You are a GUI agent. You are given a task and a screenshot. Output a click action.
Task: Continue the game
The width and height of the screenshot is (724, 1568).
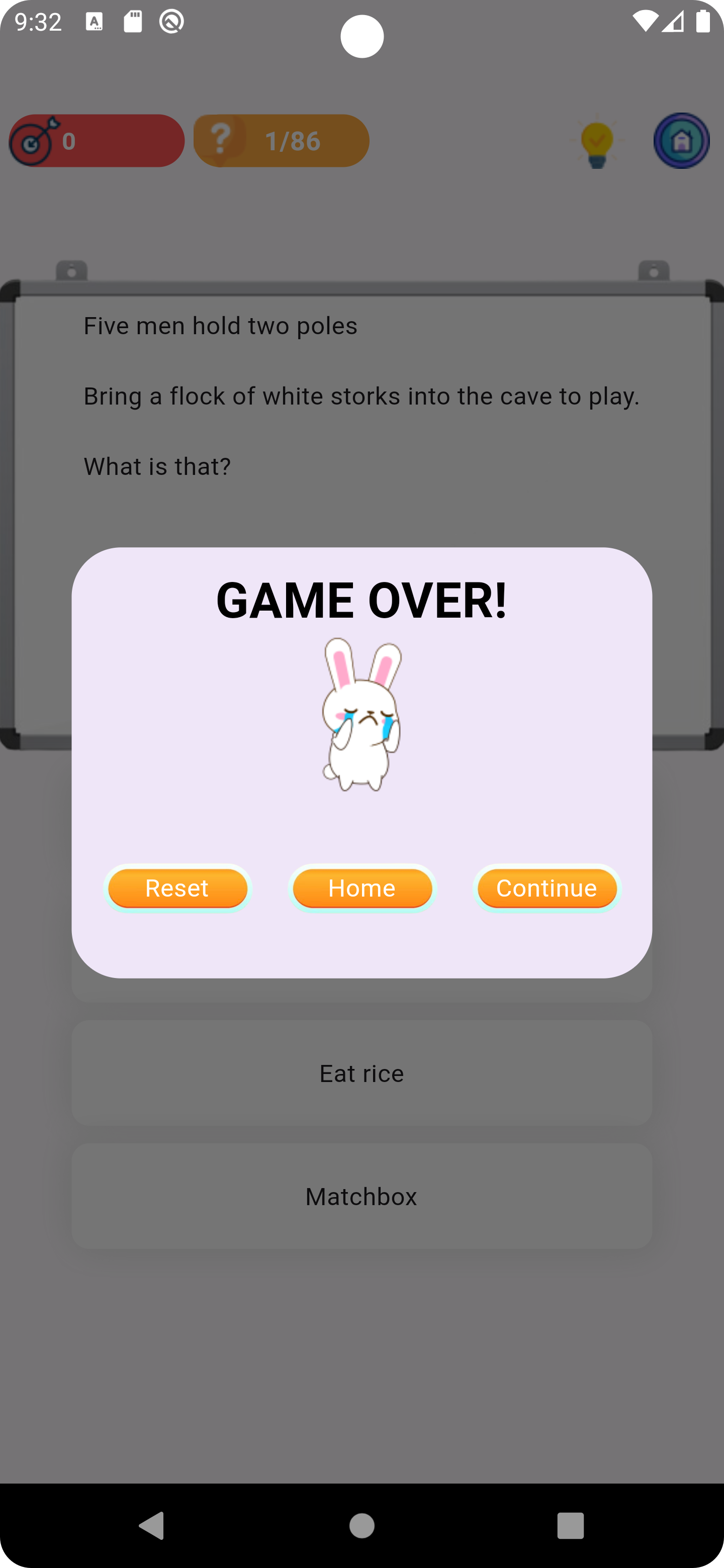pos(547,888)
